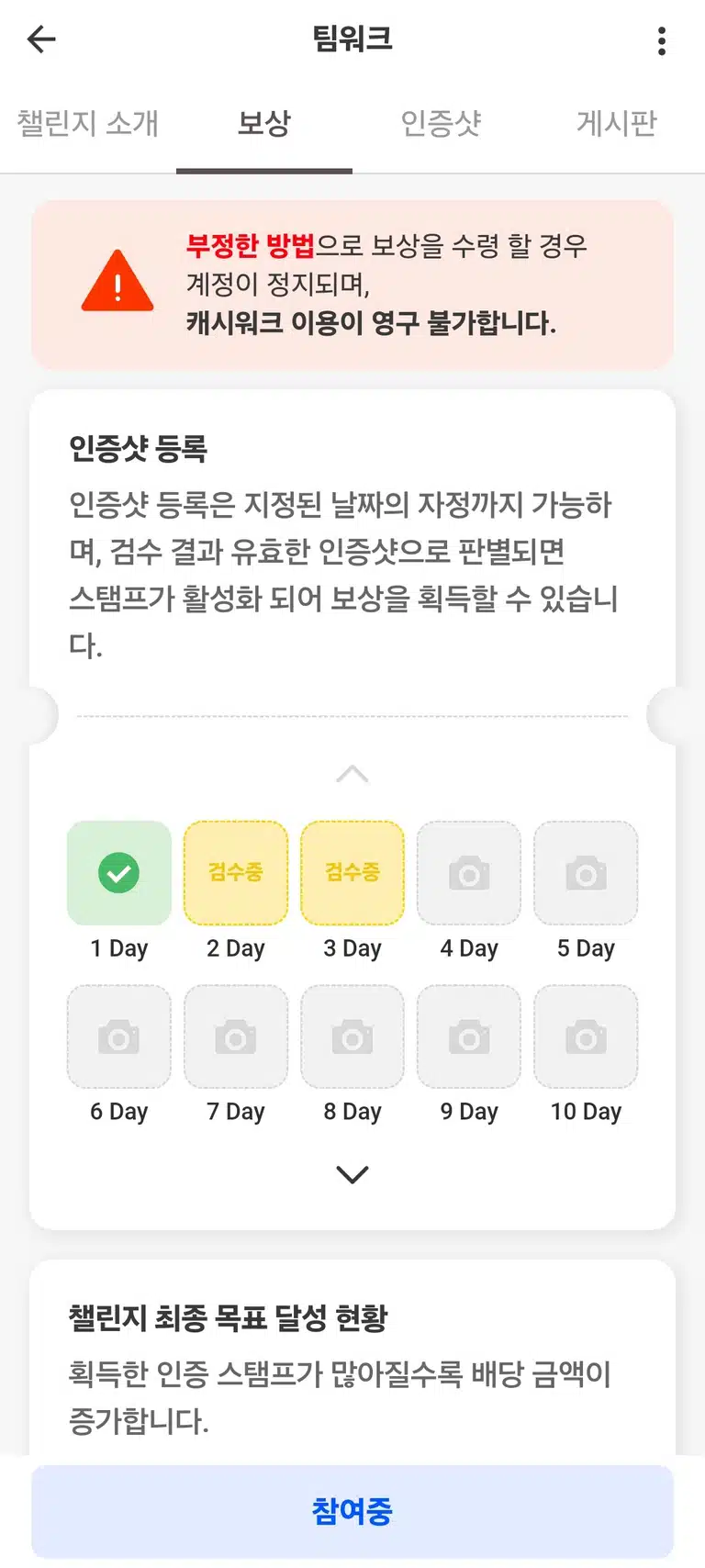Choose the 9 Day camera stamp

(x=469, y=1036)
